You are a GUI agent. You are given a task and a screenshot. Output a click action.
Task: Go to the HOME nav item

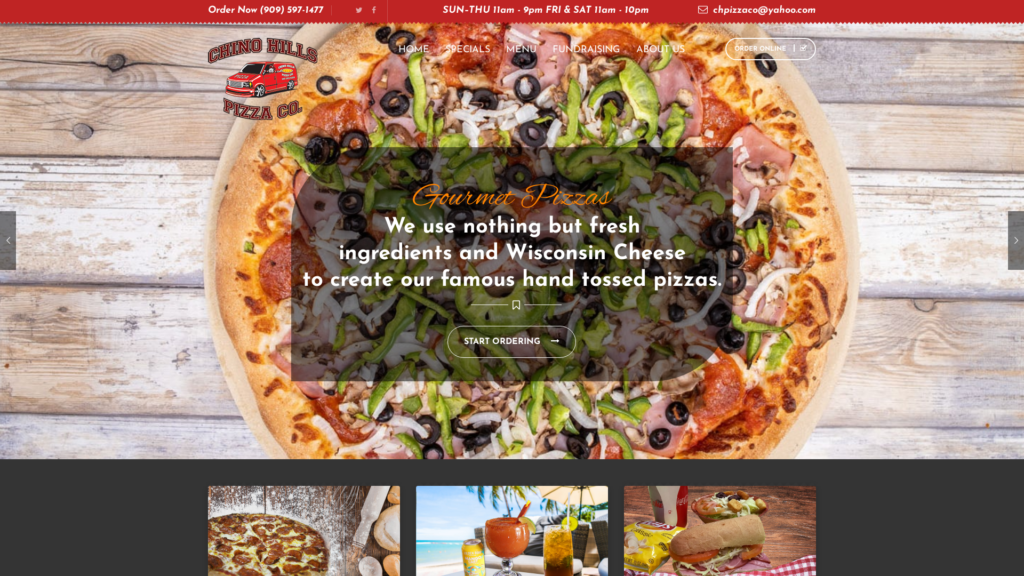[413, 49]
